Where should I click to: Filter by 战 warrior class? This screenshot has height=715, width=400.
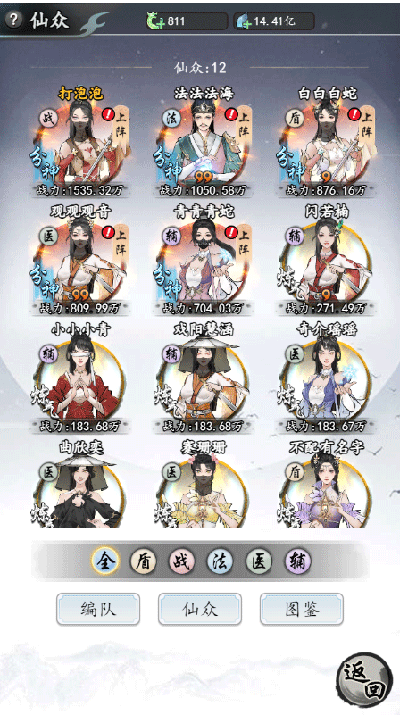[x=182, y=562]
